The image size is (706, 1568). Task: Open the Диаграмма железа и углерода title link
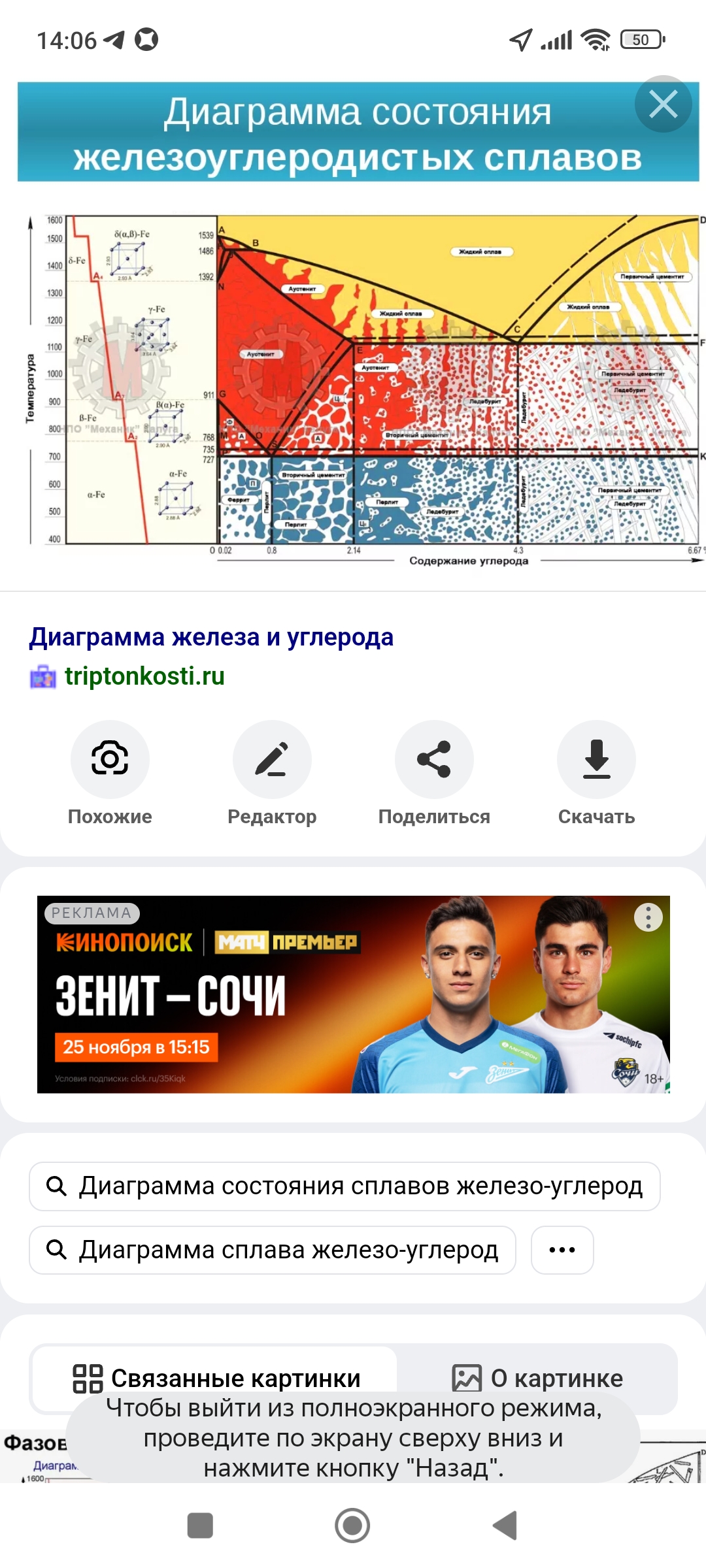point(211,637)
